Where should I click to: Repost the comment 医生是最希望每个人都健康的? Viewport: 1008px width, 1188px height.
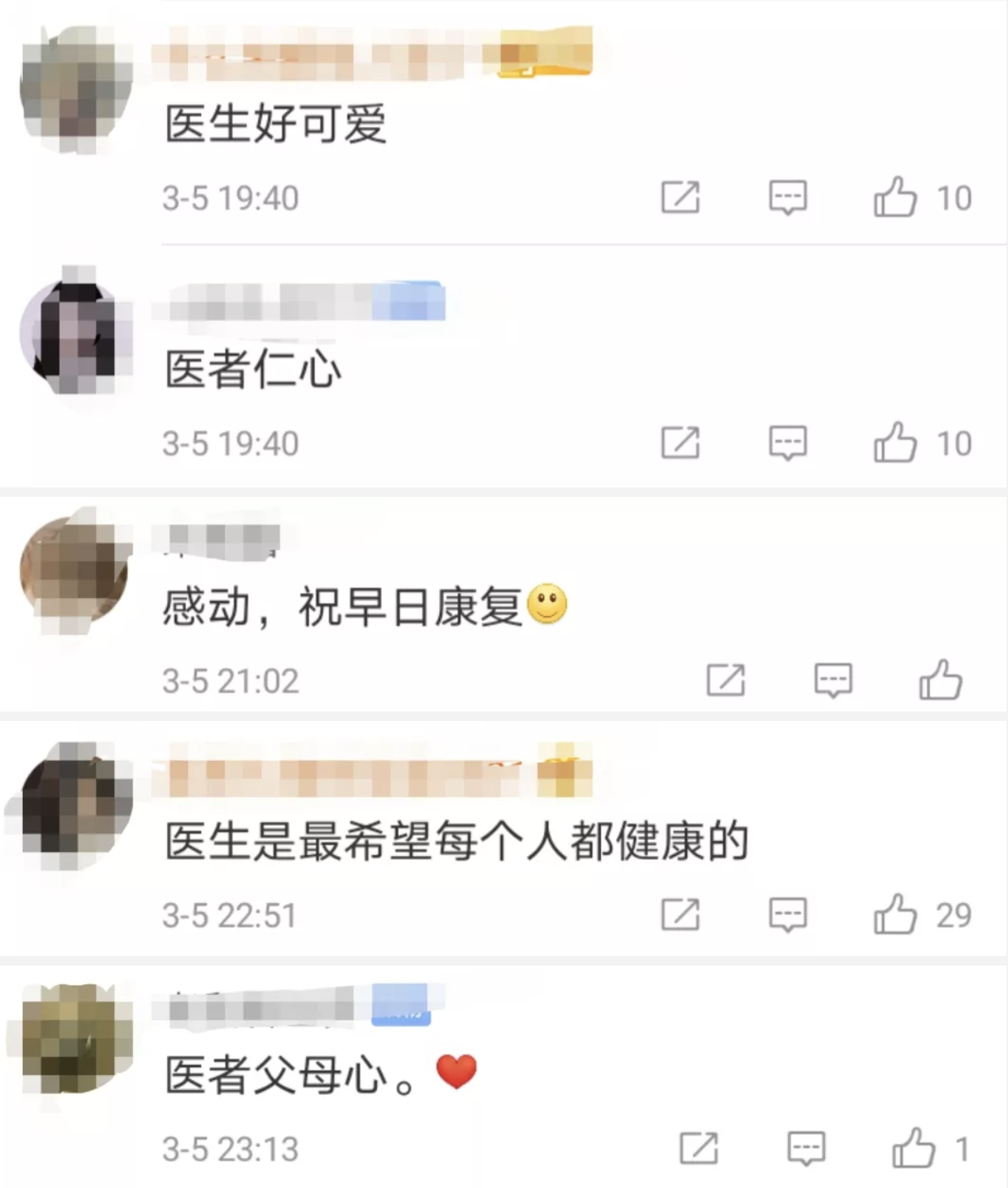(680, 914)
